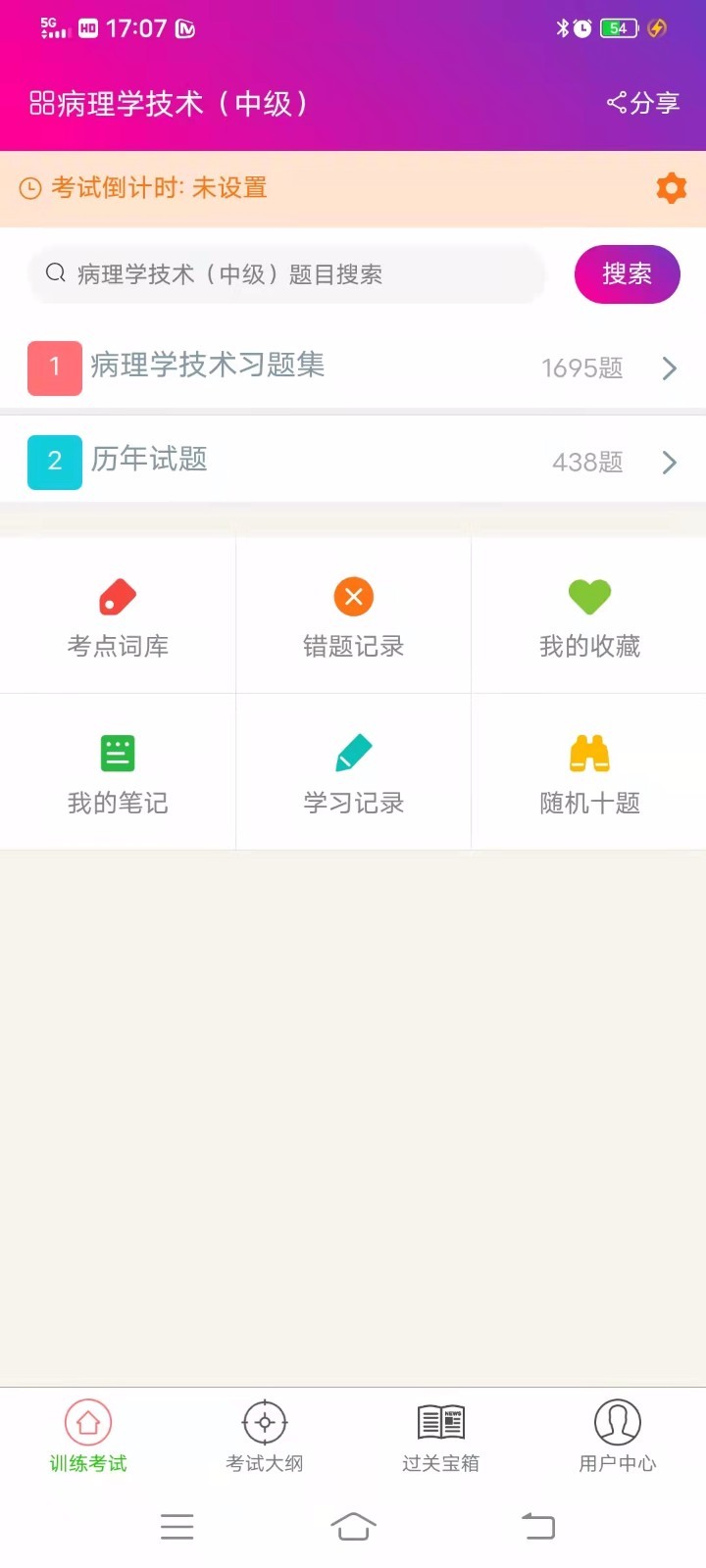Click the 训练考试 home tab icon
This screenshot has height=1568, width=706.
87,1436
